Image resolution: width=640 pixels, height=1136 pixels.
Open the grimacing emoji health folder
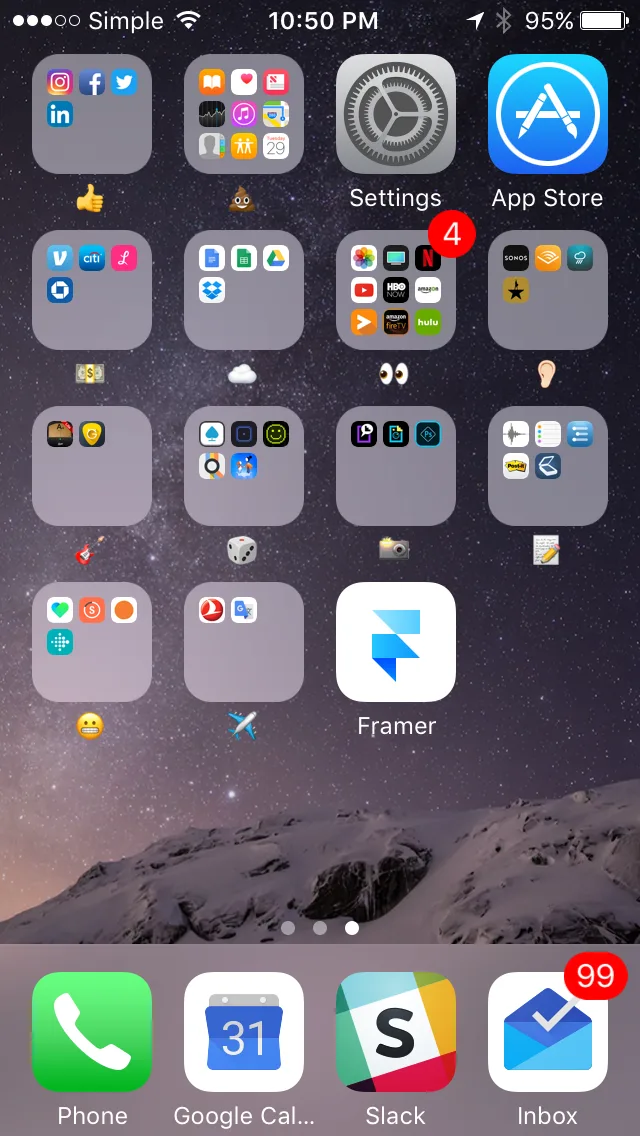coord(92,642)
